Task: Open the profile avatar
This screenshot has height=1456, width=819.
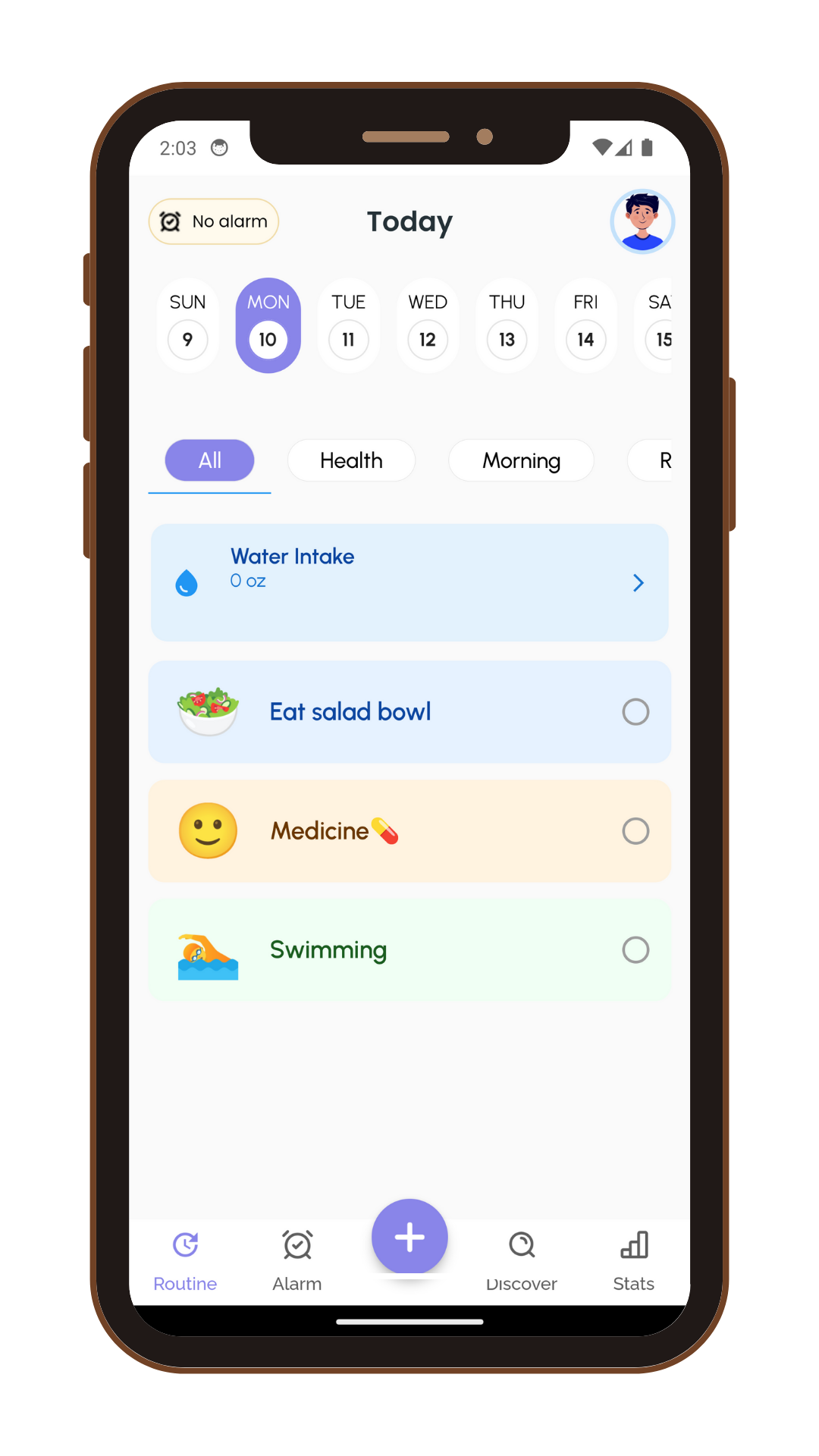Action: tap(642, 221)
